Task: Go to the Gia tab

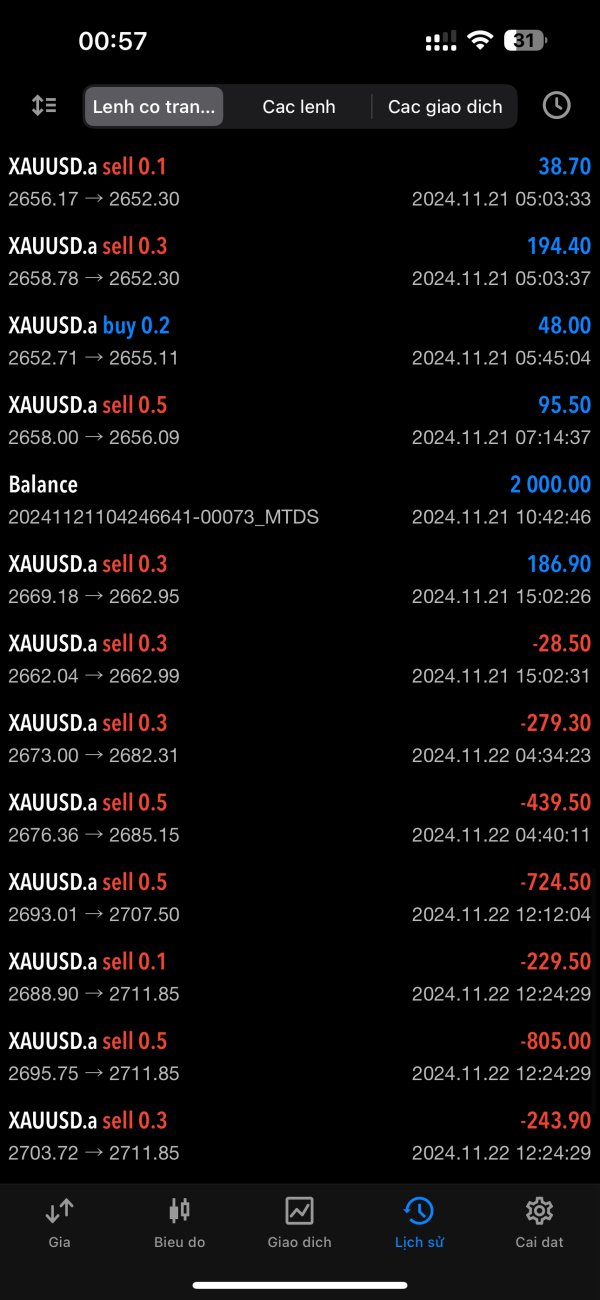Action: tap(59, 1223)
